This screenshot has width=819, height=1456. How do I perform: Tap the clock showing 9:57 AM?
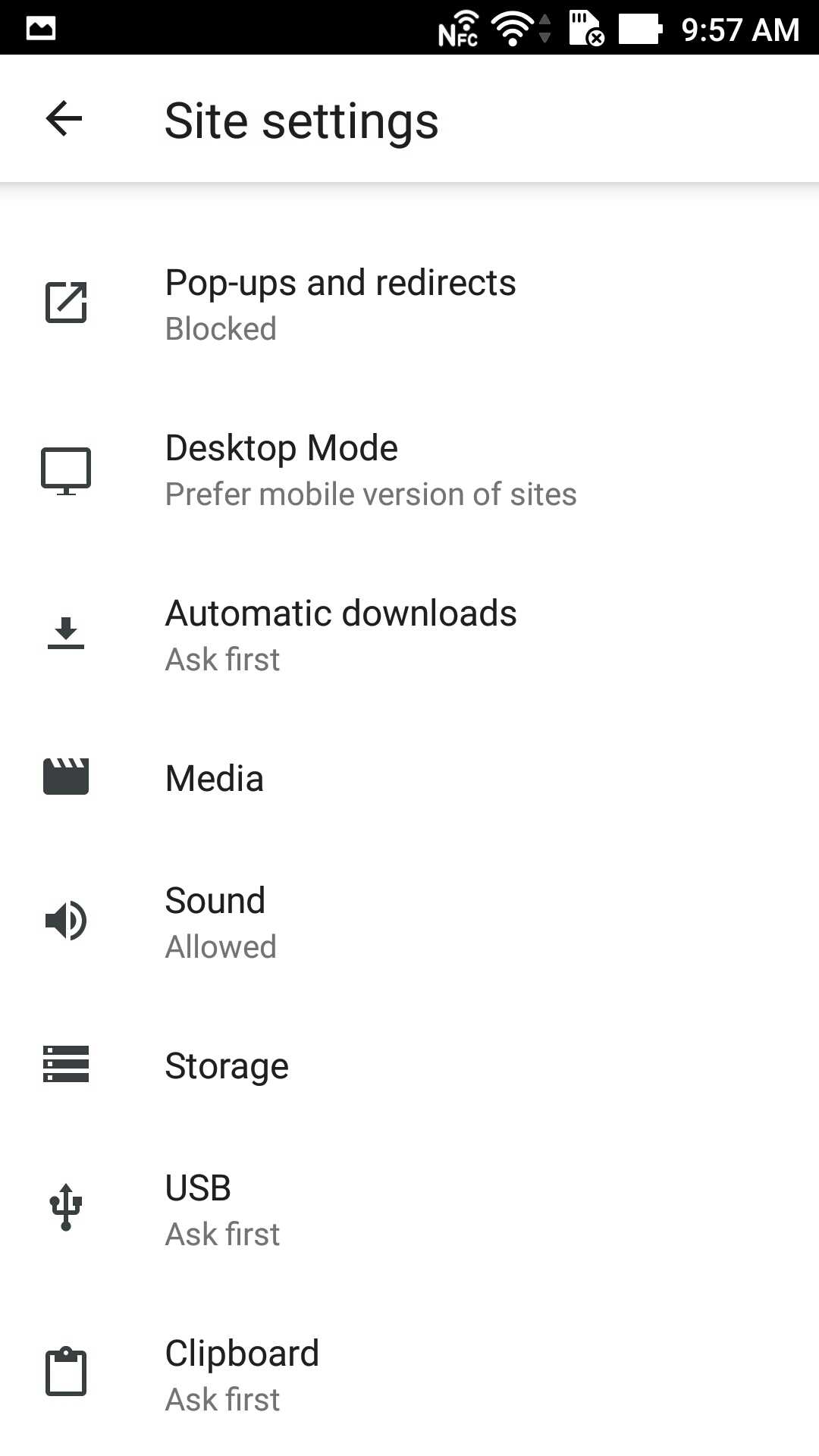739,29
